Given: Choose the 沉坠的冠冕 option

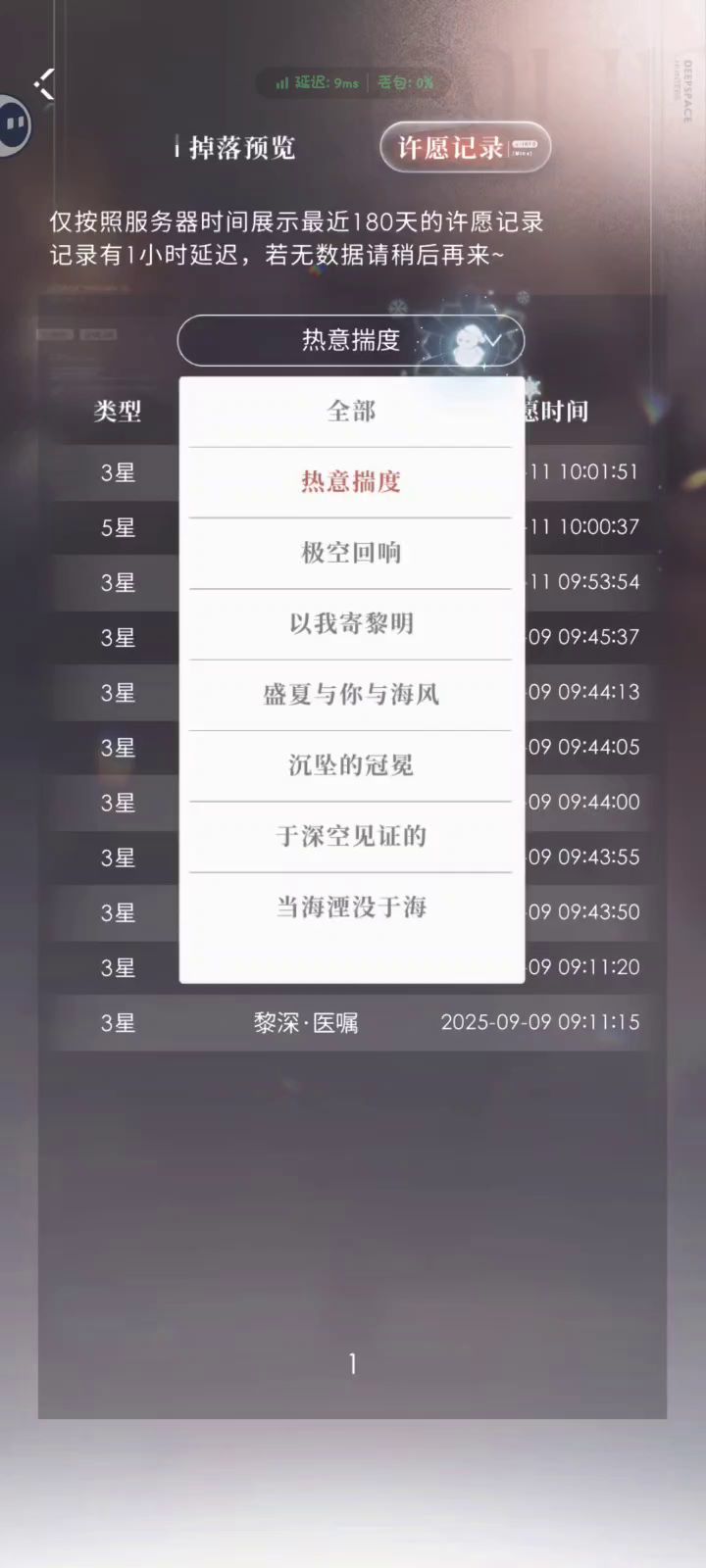Looking at the screenshot, I should (351, 765).
